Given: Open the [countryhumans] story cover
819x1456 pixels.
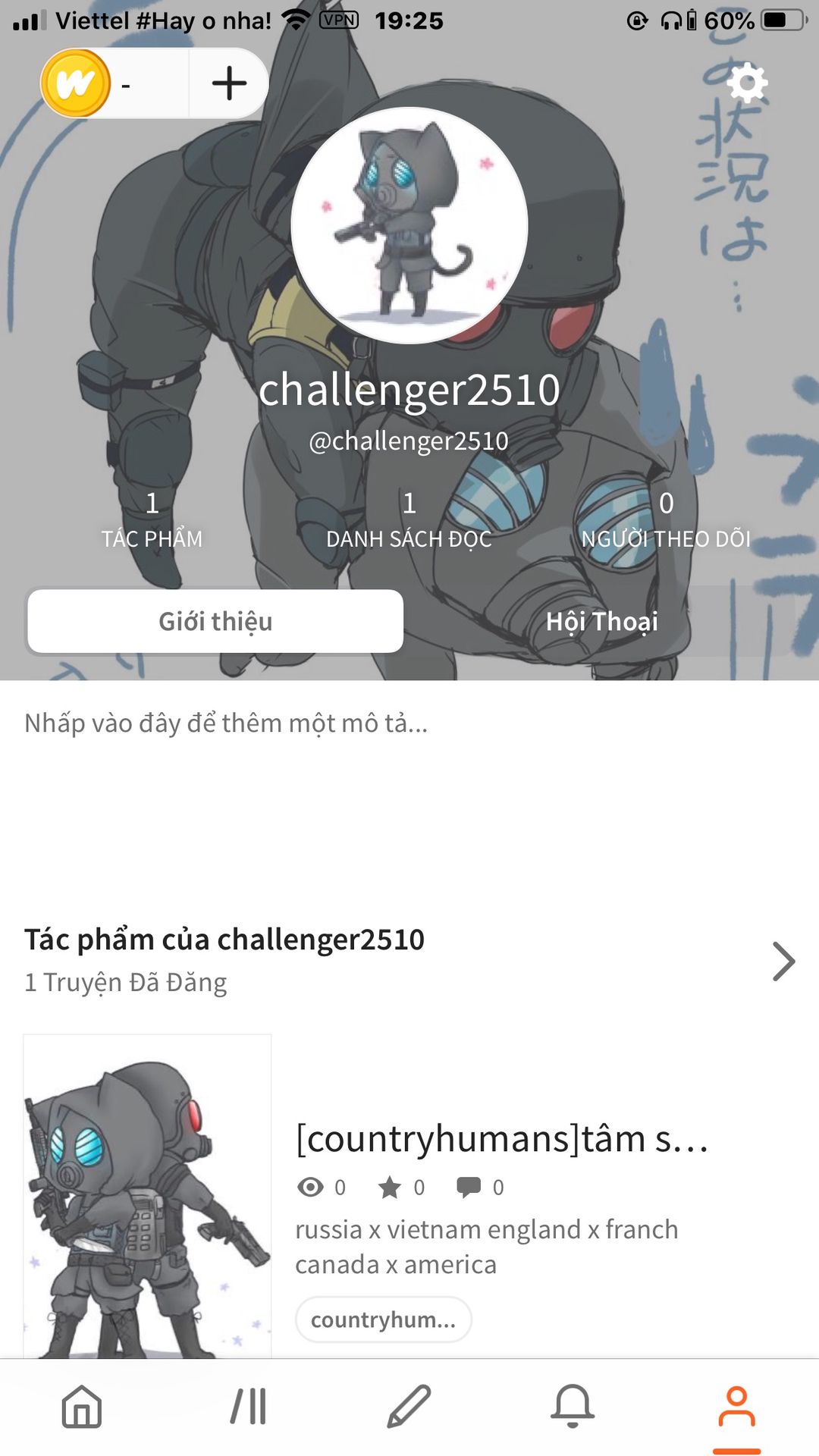Looking at the screenshot, I should pos(147,1196).
